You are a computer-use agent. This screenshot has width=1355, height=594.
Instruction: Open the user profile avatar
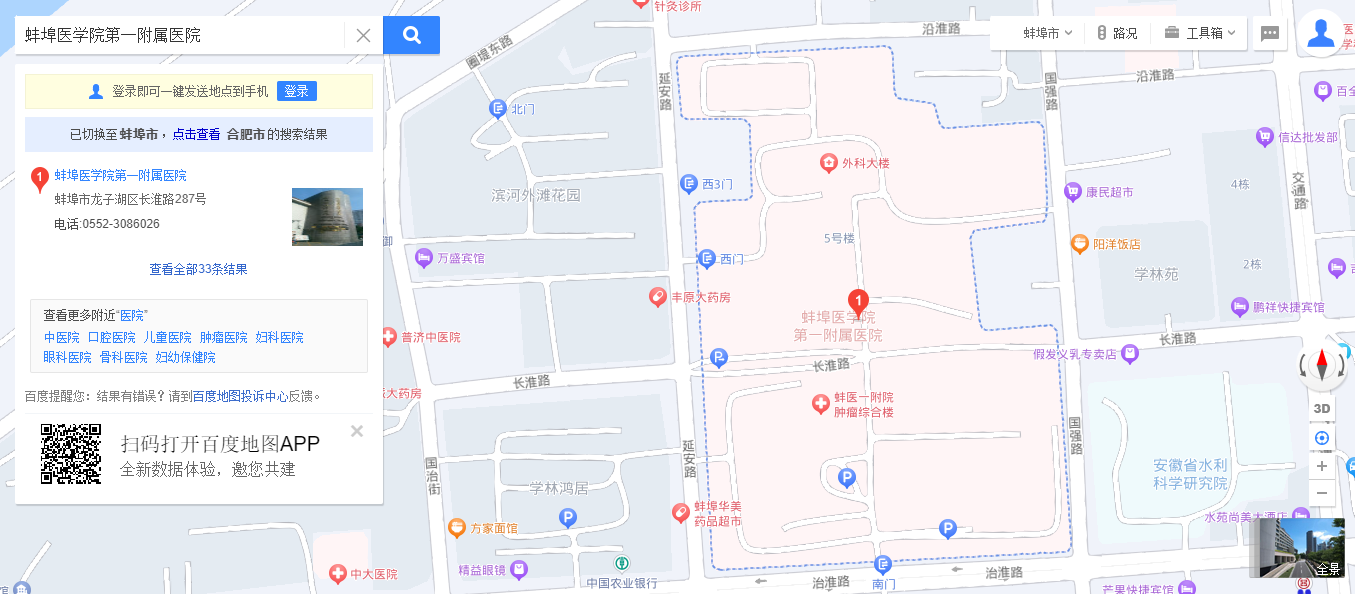(x=1320, y=33)
